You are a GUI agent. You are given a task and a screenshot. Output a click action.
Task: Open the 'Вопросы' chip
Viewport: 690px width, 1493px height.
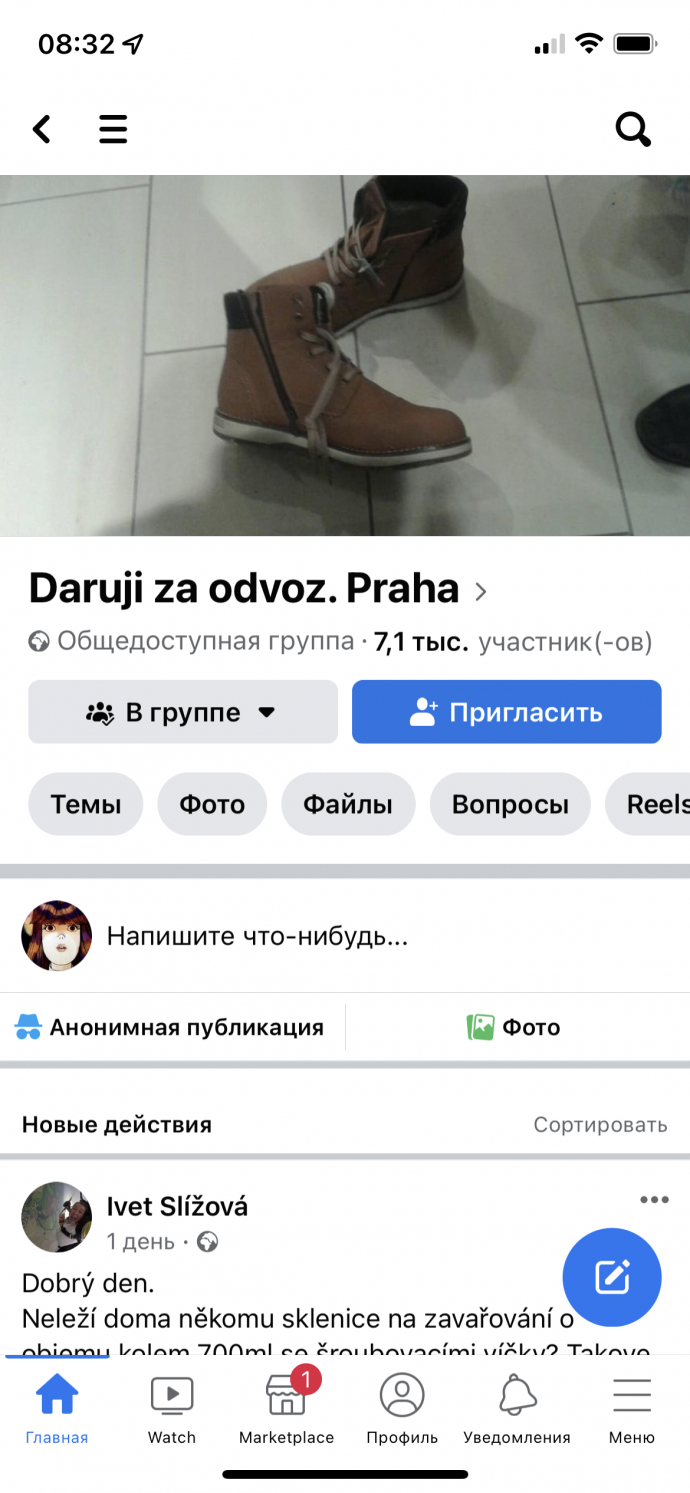pyautogui.click(x=510, y=804)
